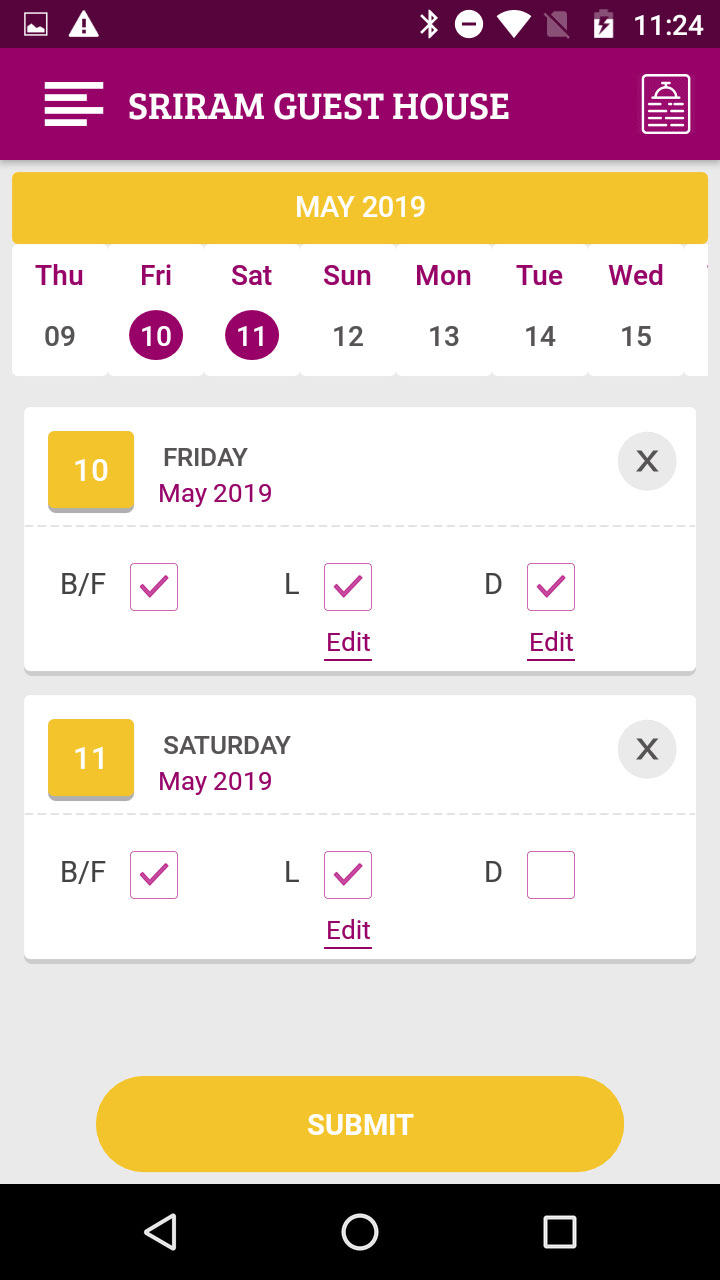Edit Friday's lunch
This screenshot has width=720, height=1280.
[348, 643]
